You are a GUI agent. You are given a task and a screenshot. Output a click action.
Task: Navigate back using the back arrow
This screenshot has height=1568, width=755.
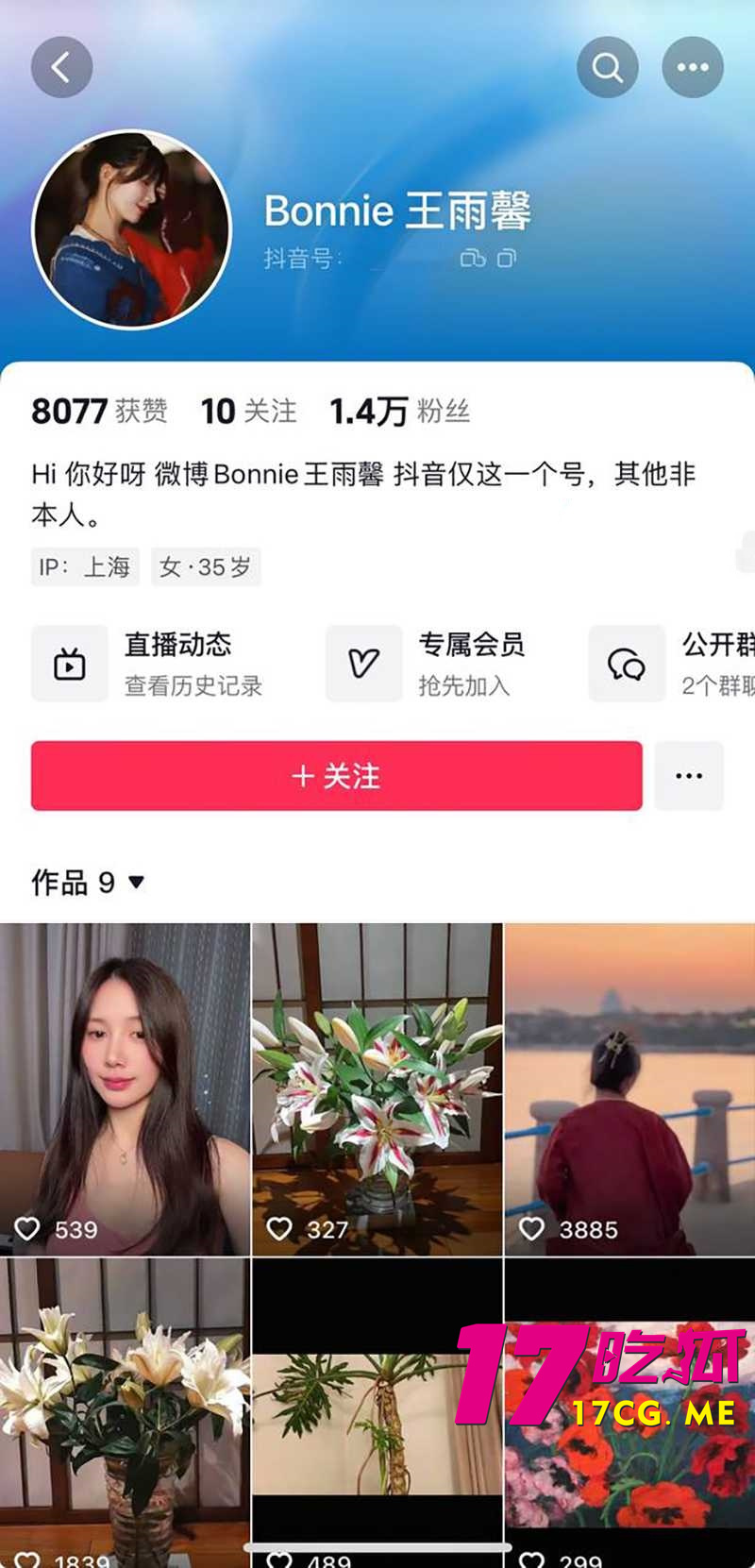(x=61, y=66)
